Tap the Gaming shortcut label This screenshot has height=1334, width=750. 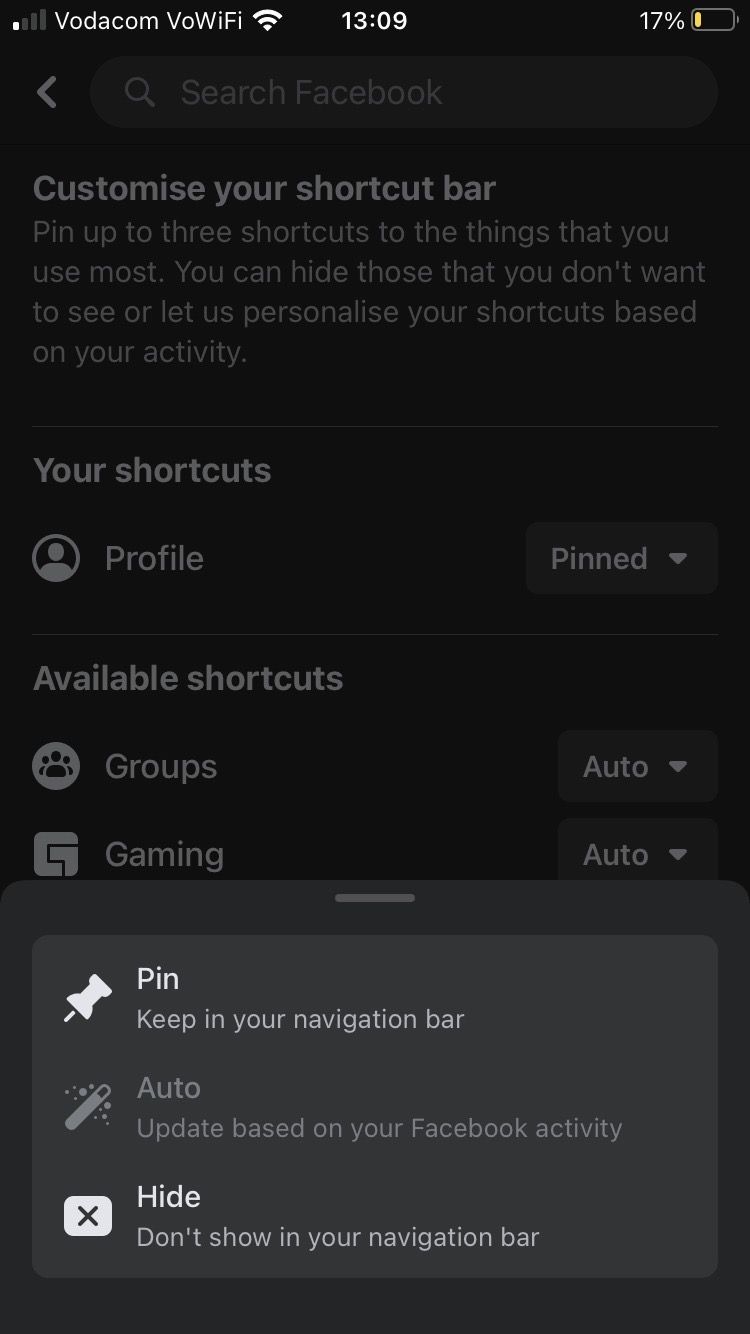163,854
